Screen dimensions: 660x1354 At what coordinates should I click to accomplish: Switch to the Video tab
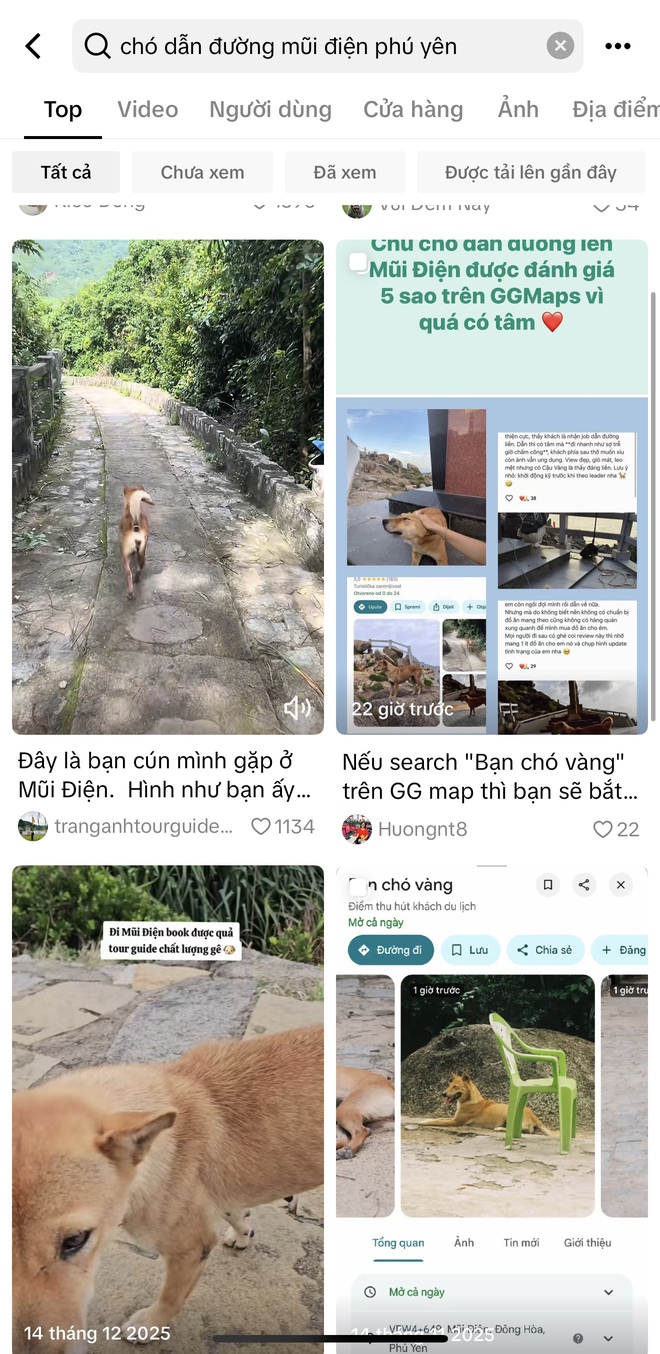[147, 109]
